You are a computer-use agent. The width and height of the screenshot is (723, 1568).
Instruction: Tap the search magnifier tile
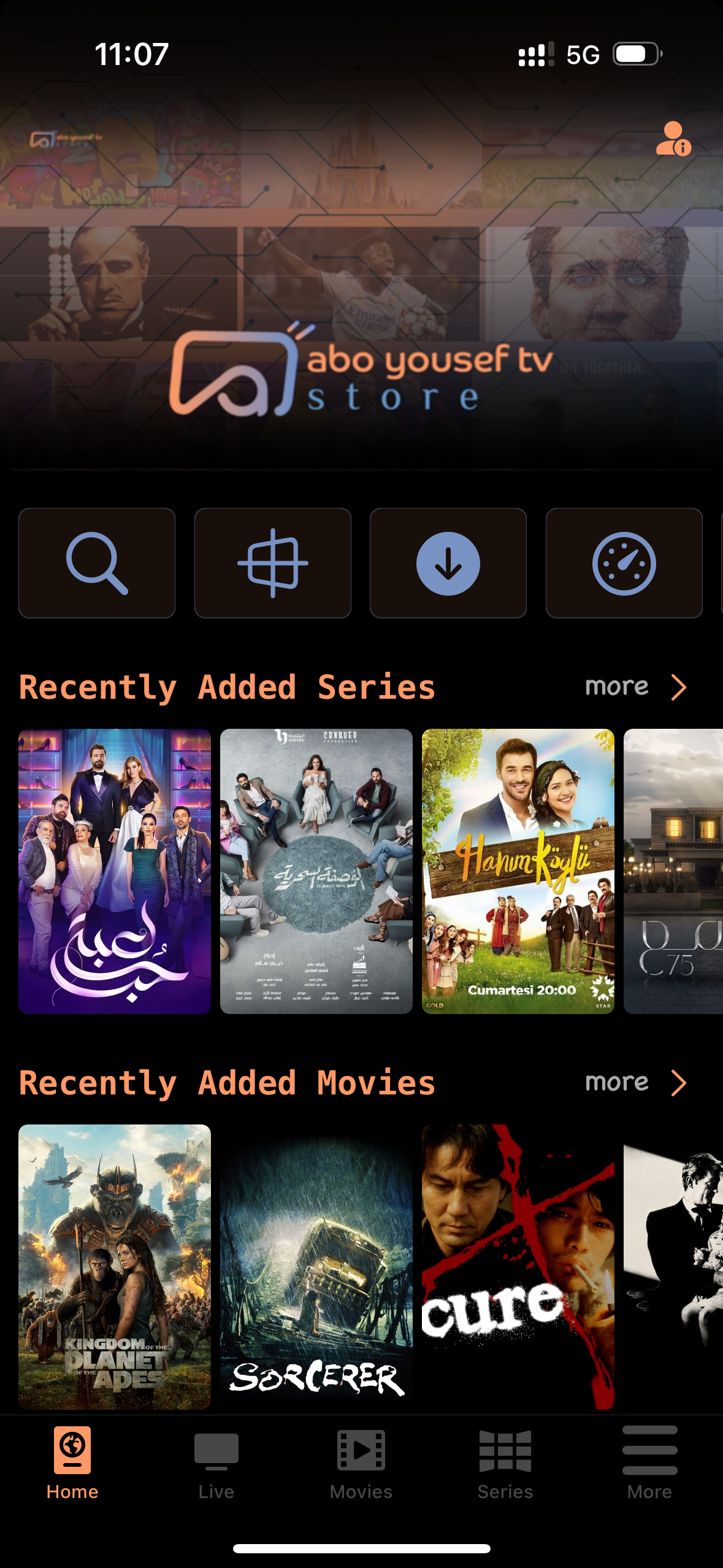pyautogui.click(x=97, y=563)
